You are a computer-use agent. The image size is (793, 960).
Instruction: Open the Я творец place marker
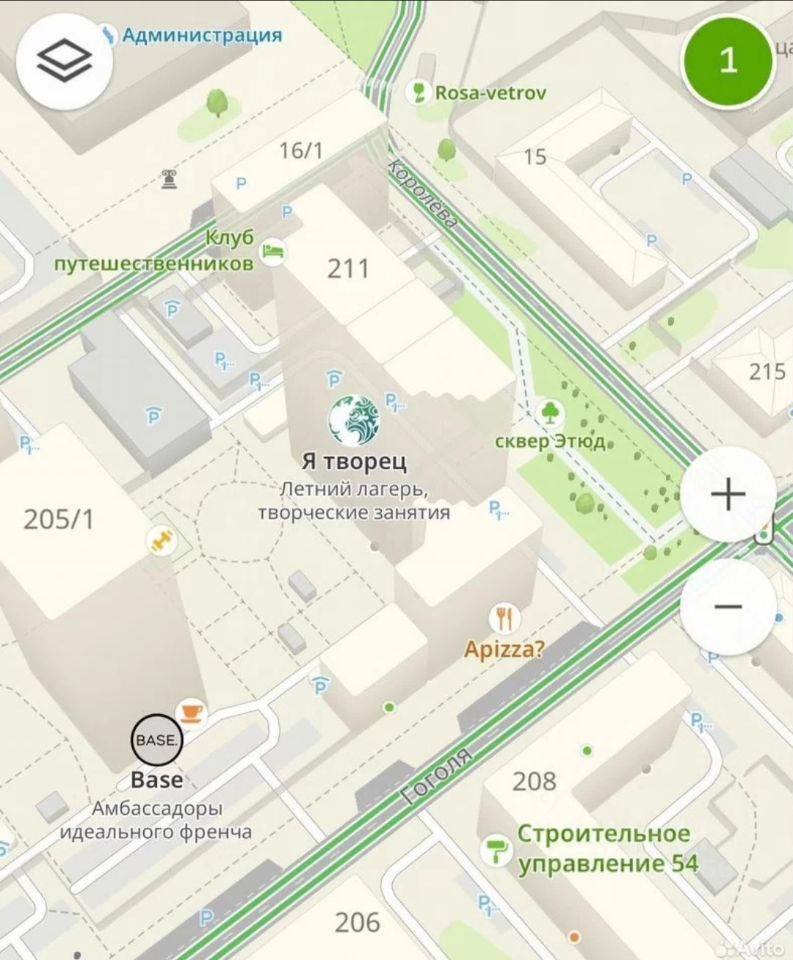pyautogui.click(x=354, y=421)
